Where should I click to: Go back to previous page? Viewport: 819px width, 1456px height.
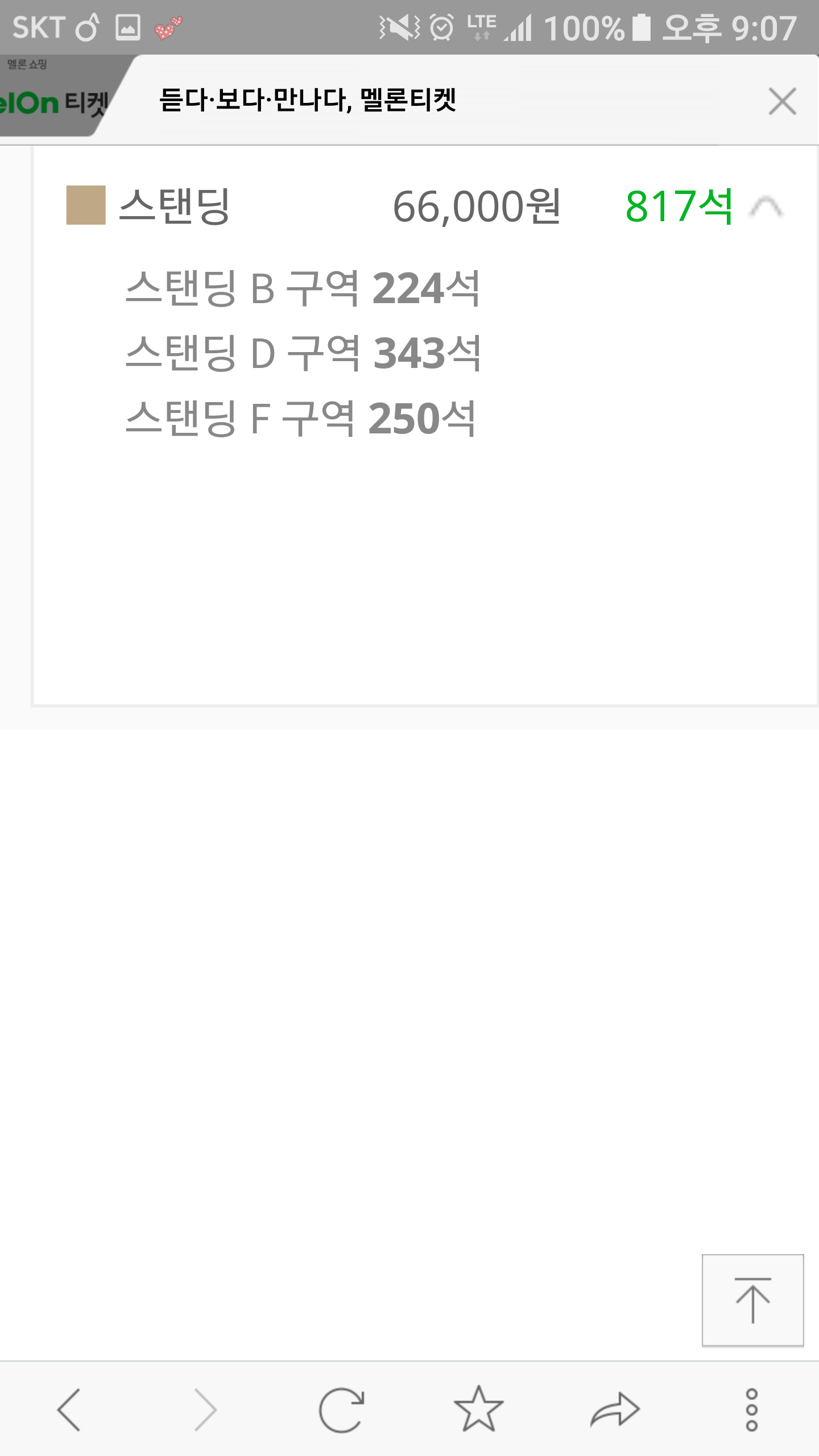click(69, 1409)
